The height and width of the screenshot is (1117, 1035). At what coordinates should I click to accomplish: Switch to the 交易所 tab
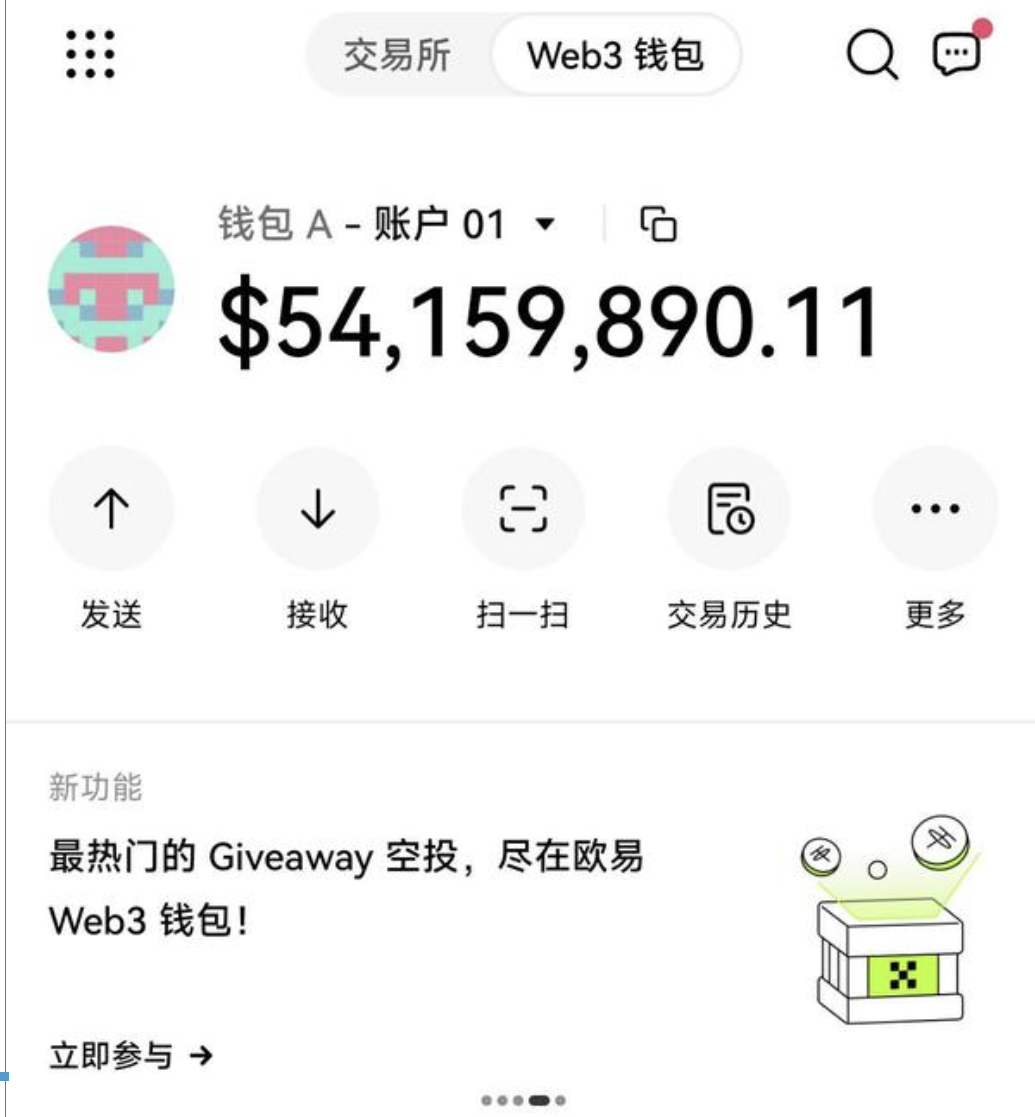click(395, 55)
